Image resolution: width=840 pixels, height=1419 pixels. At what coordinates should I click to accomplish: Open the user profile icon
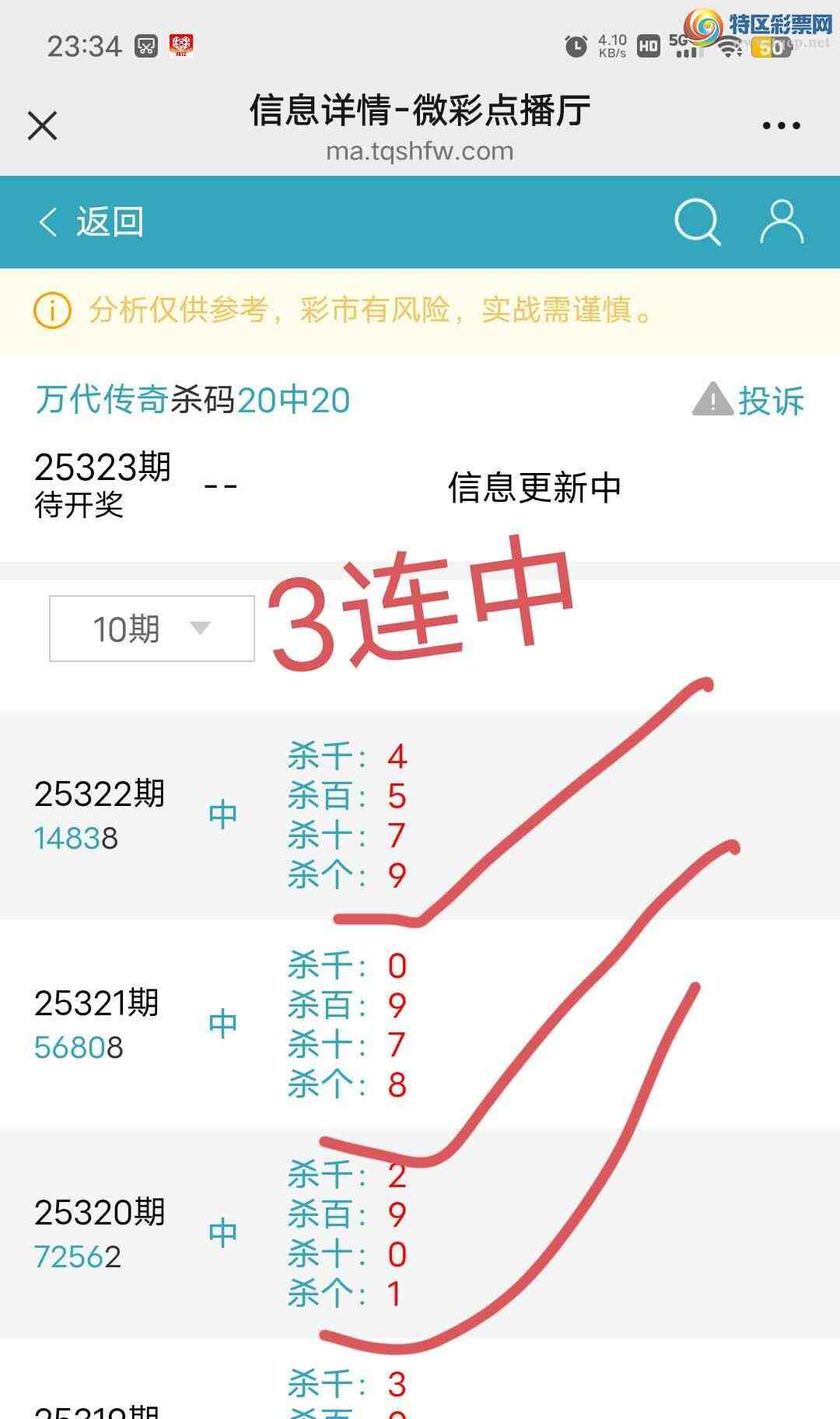(x=781, y=222)
